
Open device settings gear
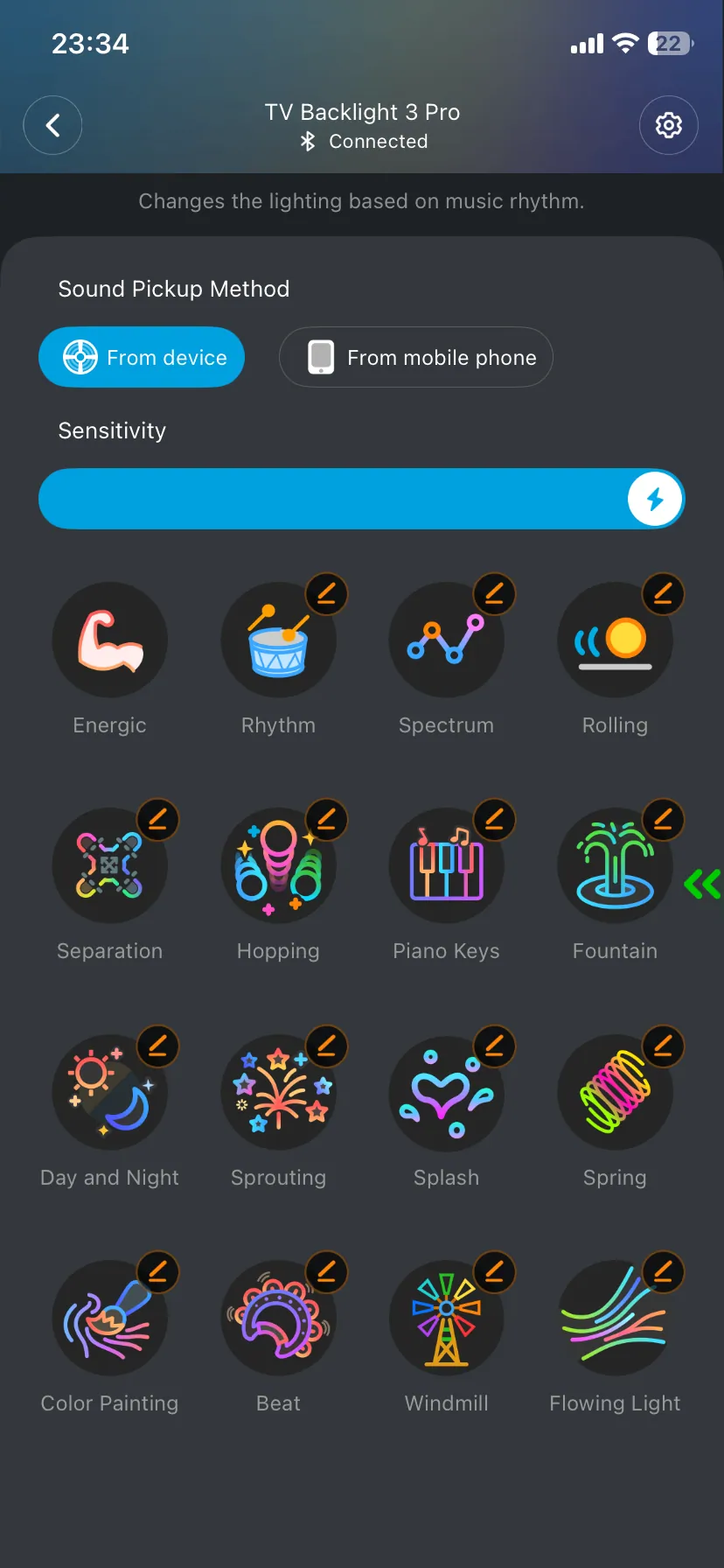669,125
